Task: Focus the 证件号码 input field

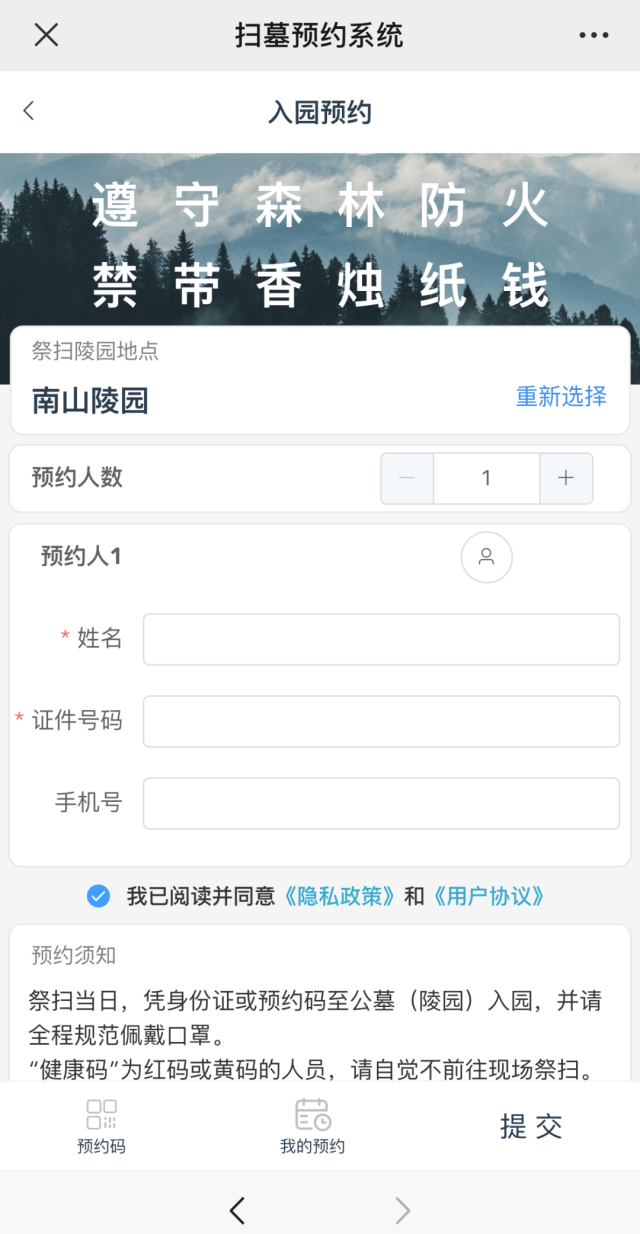Action: [381, 721]
